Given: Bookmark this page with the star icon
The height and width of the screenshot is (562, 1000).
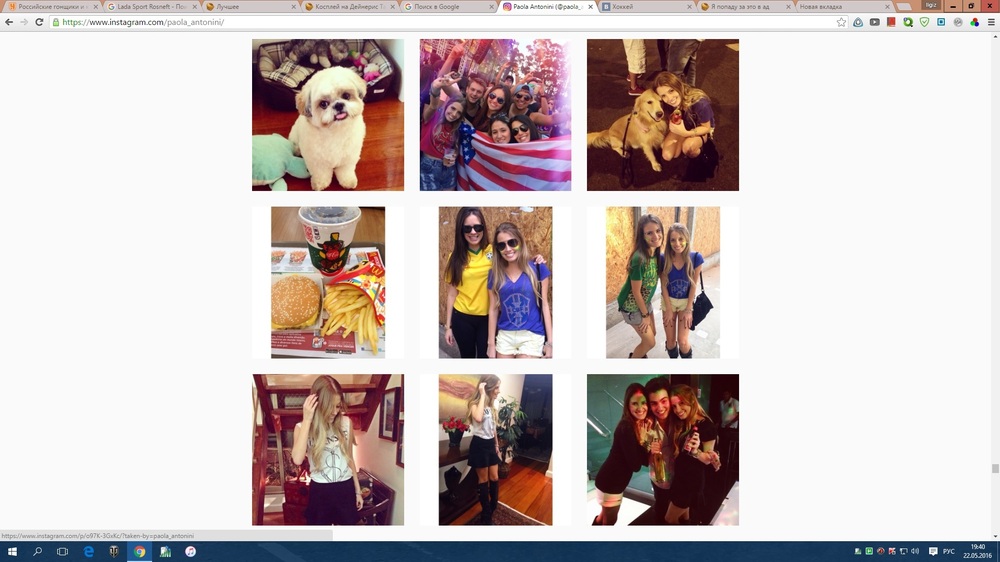Looking at the screenshot, I should [841, 22].
